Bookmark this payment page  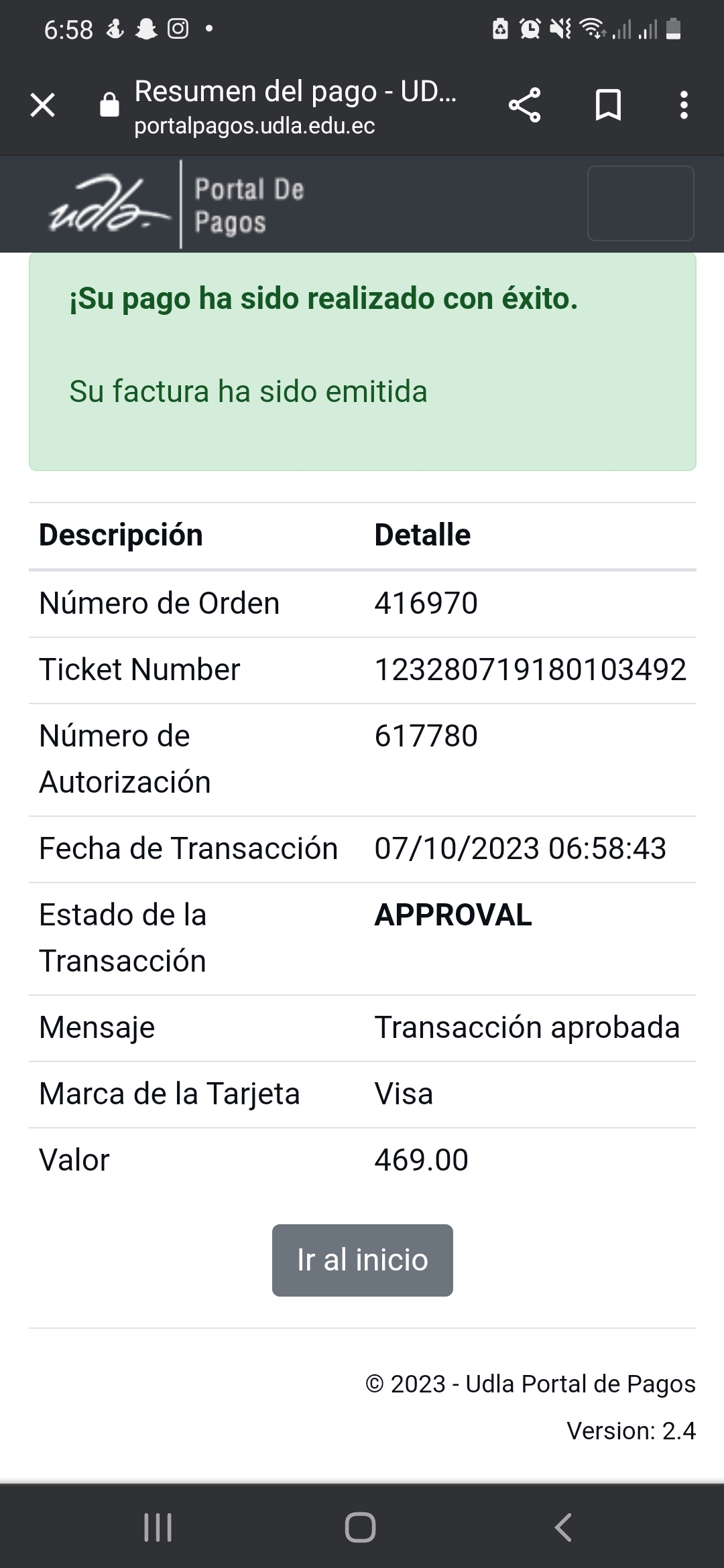(608, 105)
